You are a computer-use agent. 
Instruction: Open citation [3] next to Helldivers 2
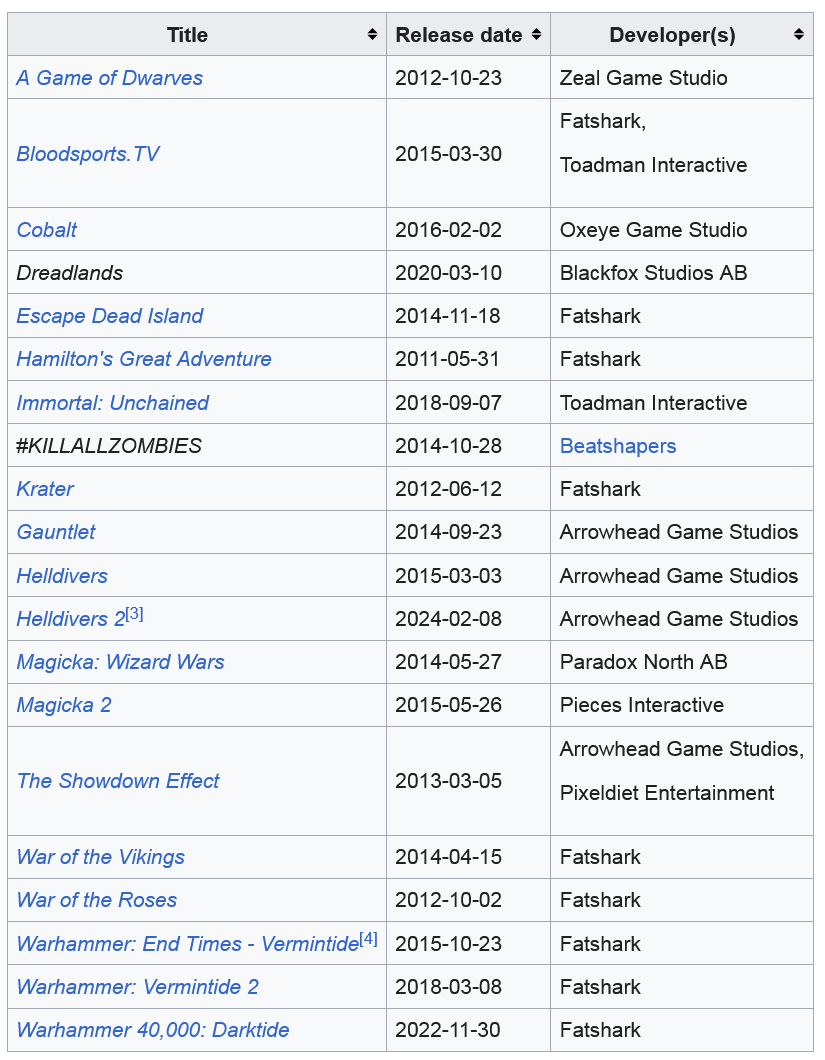coord(134,615)
